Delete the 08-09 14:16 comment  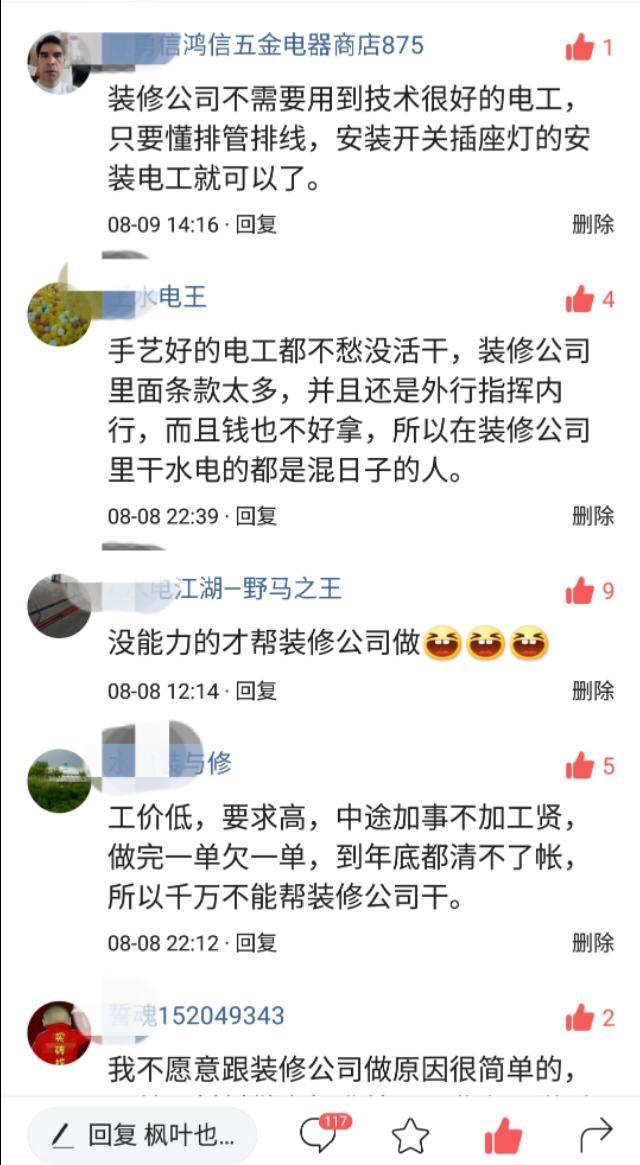coord(593,224)
